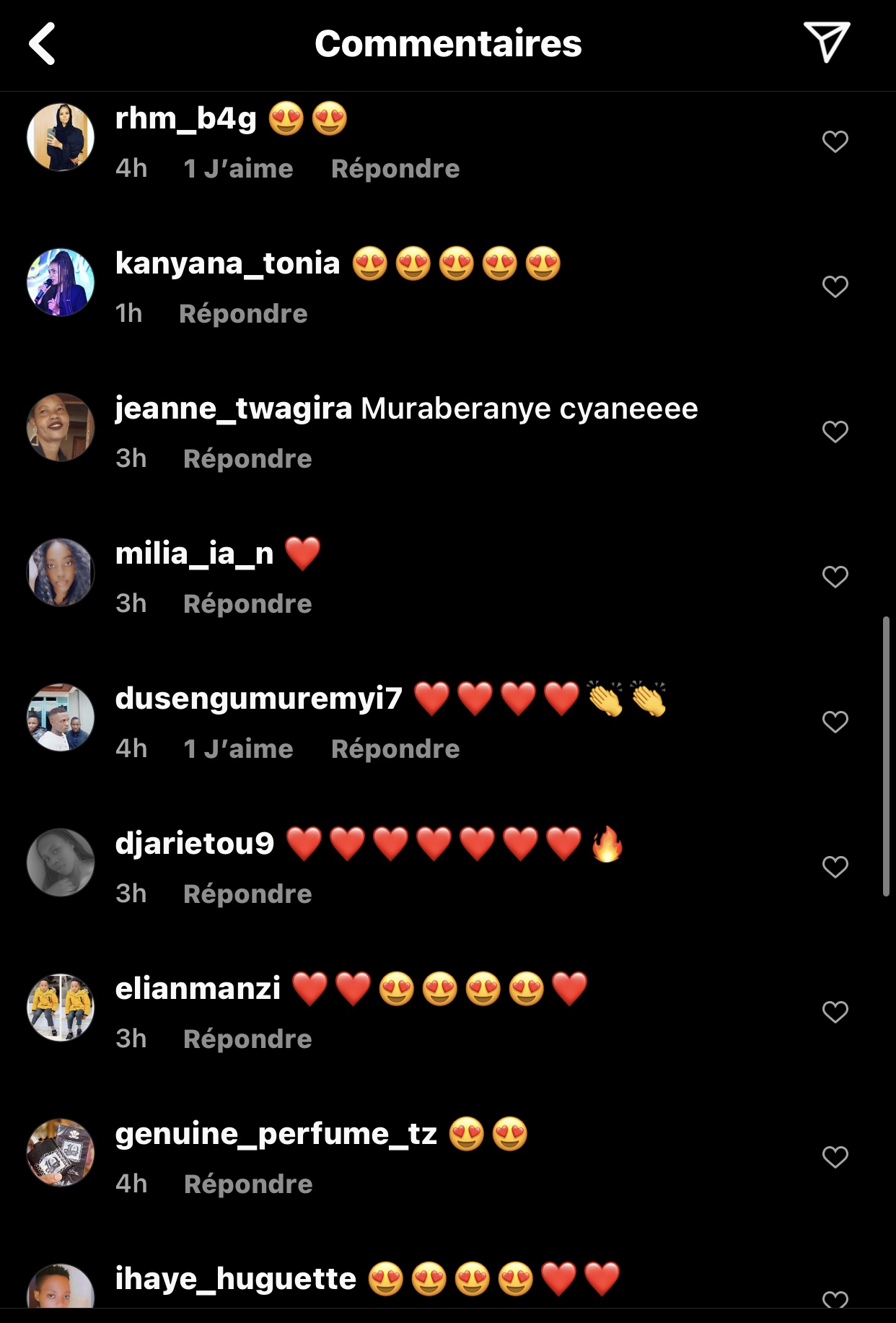The height and width of the screenshot is (1323, 896).
Task: Like jeanne_twagira's comment
Action: tap(835, 432)
